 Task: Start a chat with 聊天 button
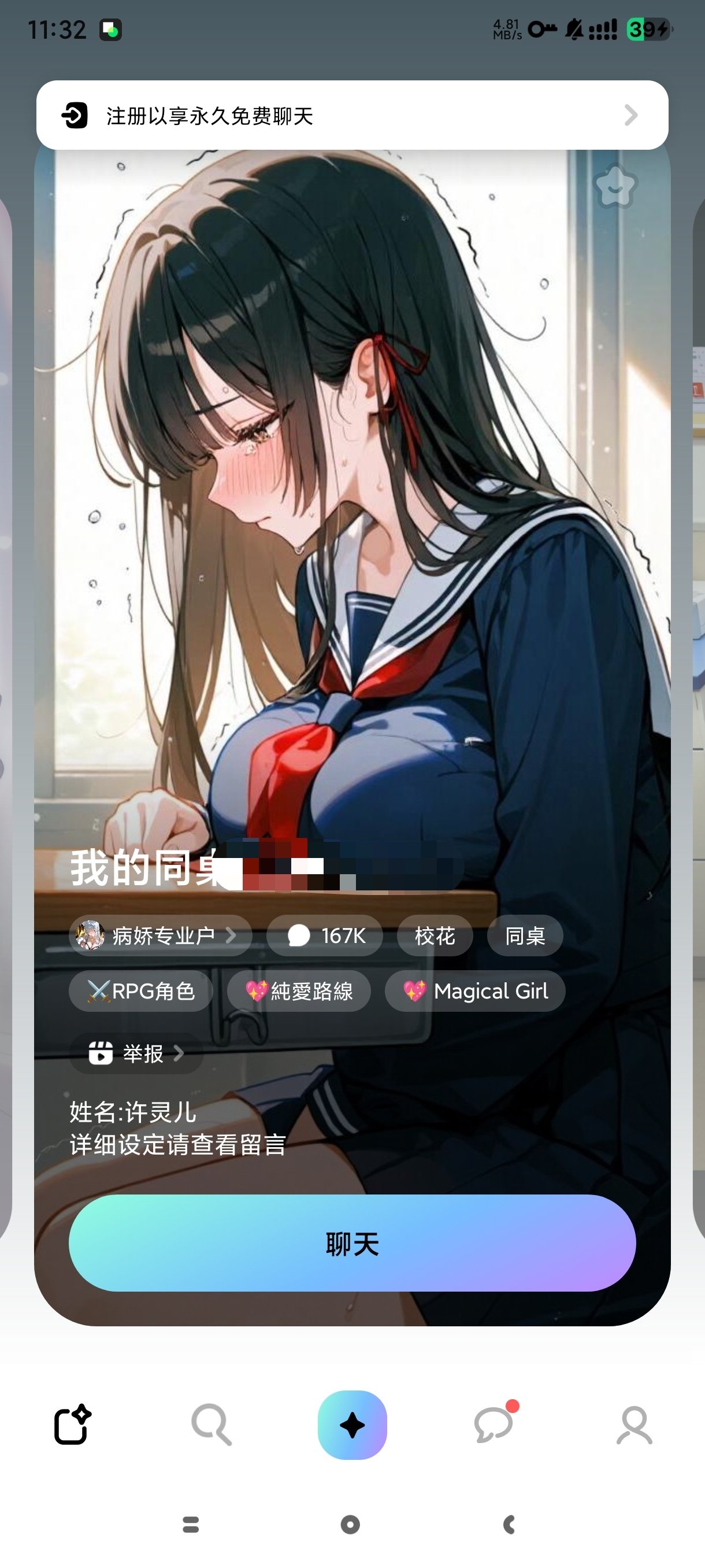[351, 1243]
